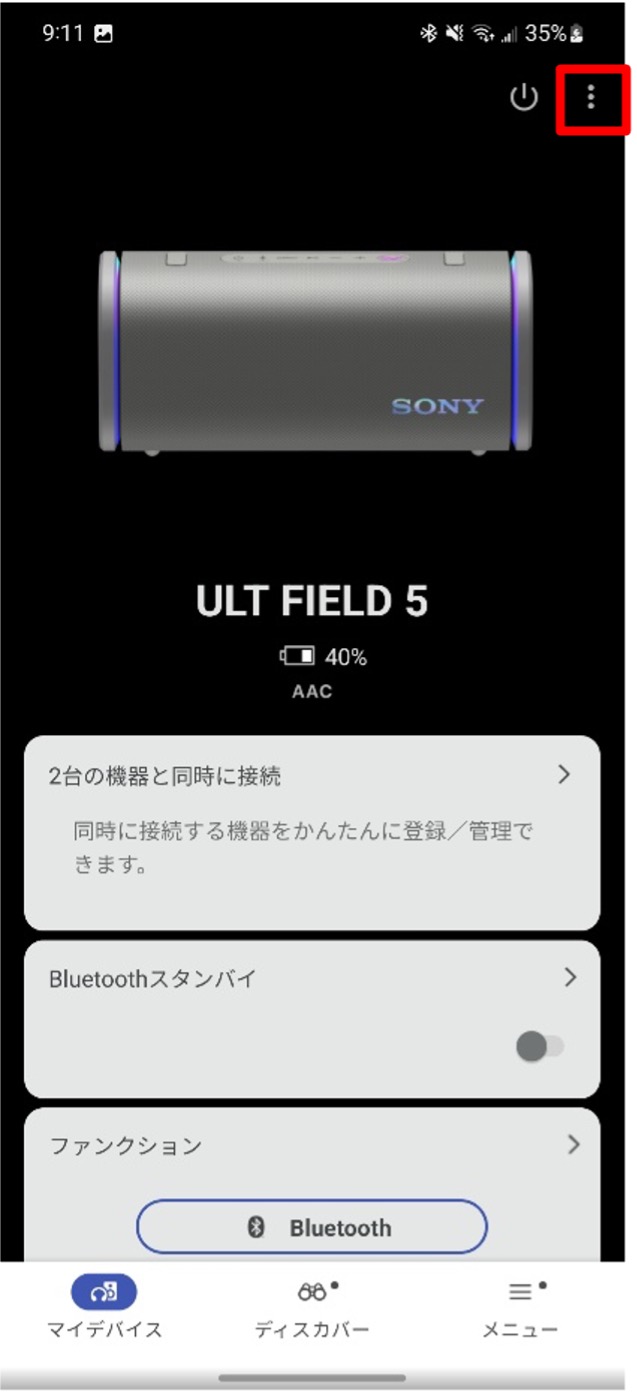Switch to the マイデバイス tab
This screenshot has width=637, height=1397.
[x=104, y=1308]
